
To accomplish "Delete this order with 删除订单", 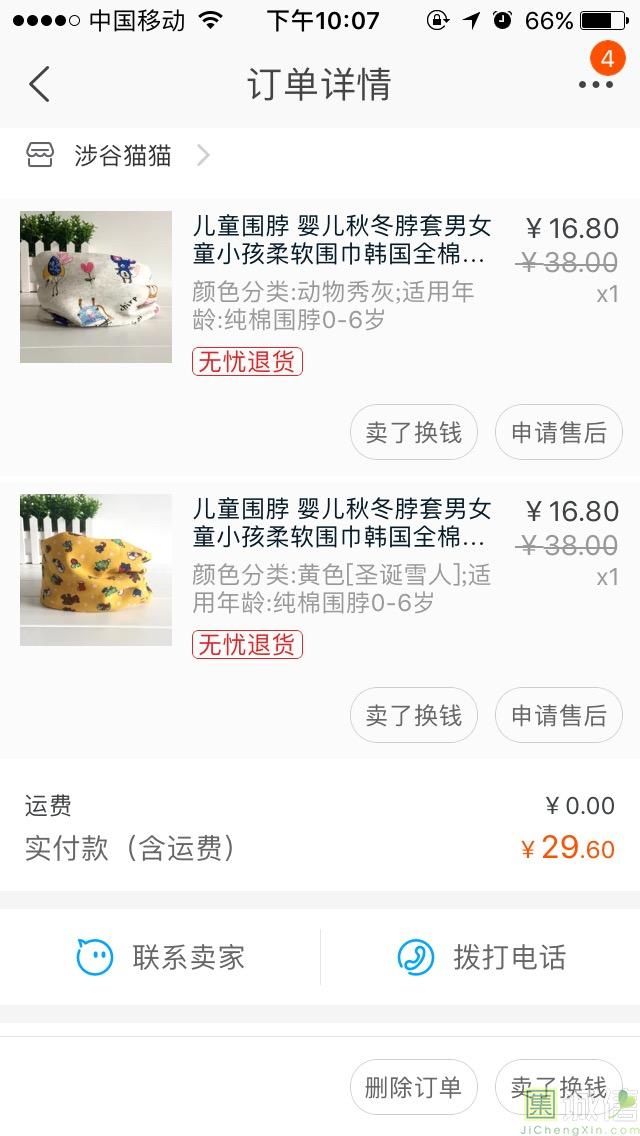I will point(413,1087).
